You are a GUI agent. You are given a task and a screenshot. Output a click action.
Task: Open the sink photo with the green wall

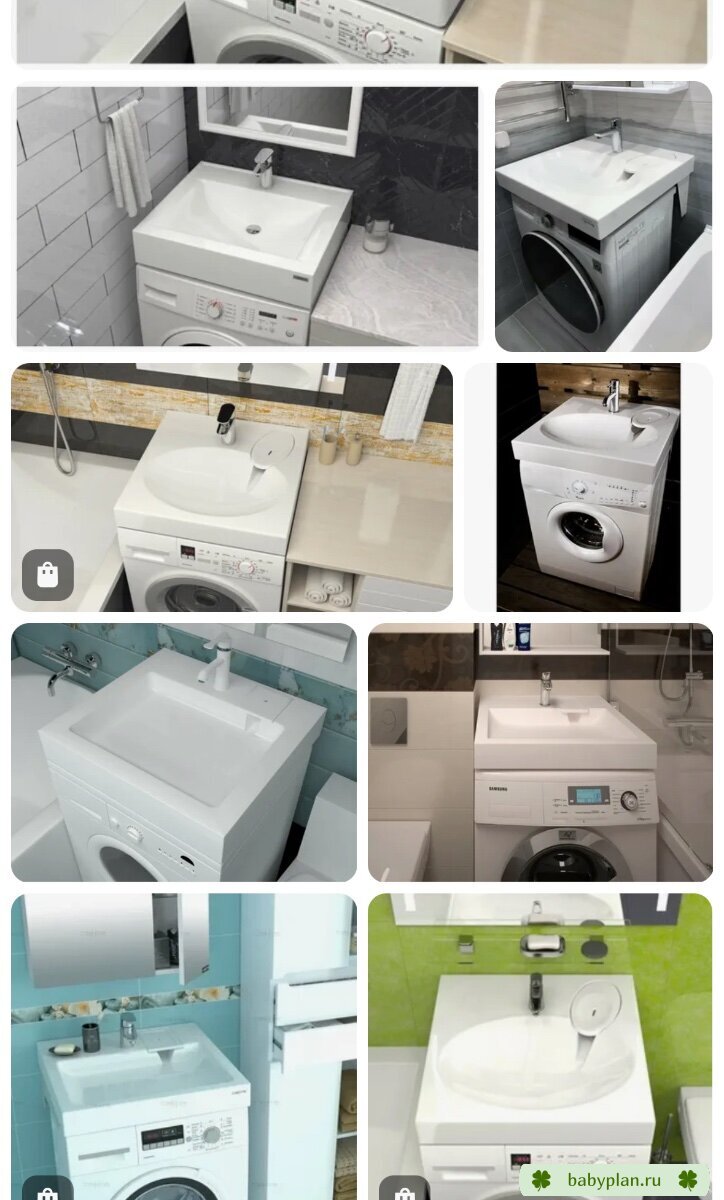(x=540, y=1047)
